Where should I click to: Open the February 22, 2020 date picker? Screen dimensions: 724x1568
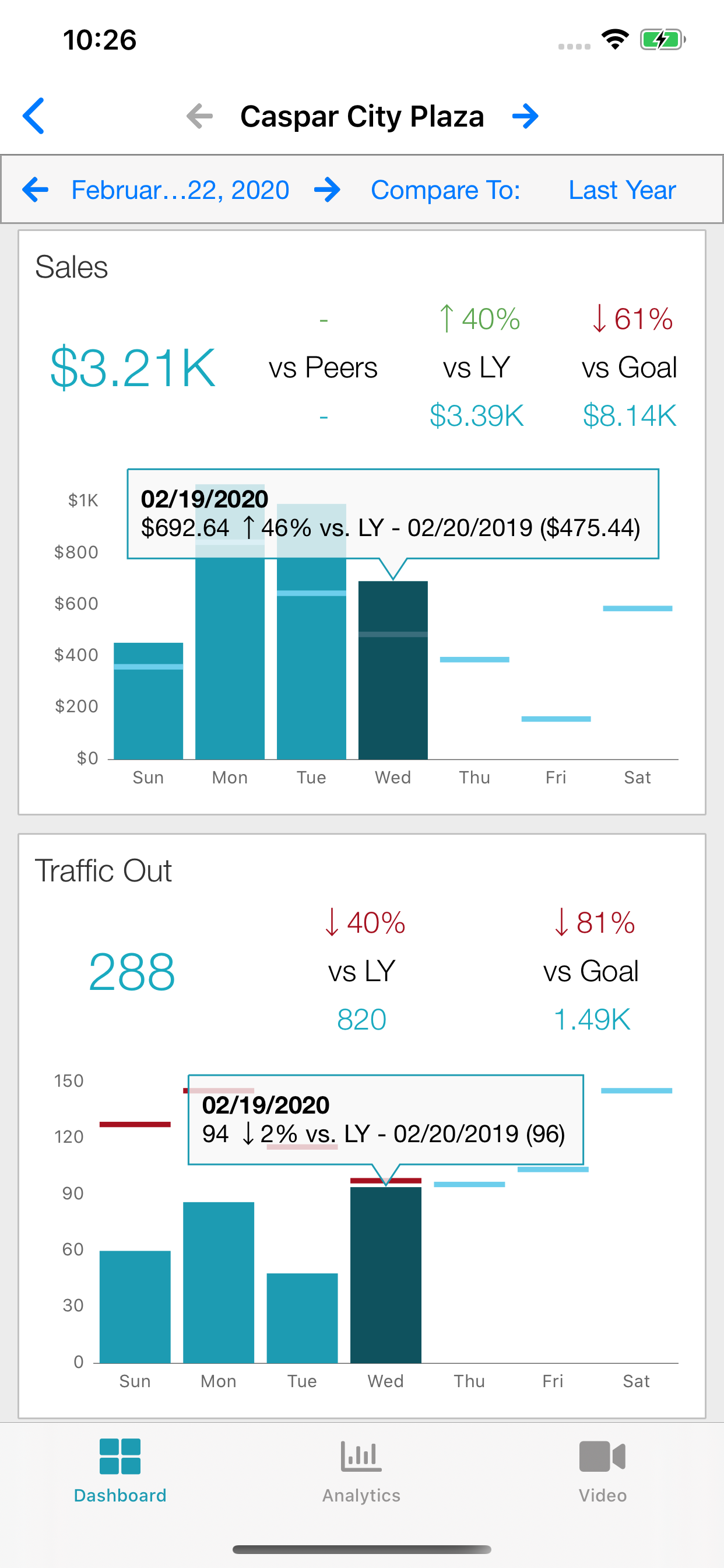click(180, 190)
